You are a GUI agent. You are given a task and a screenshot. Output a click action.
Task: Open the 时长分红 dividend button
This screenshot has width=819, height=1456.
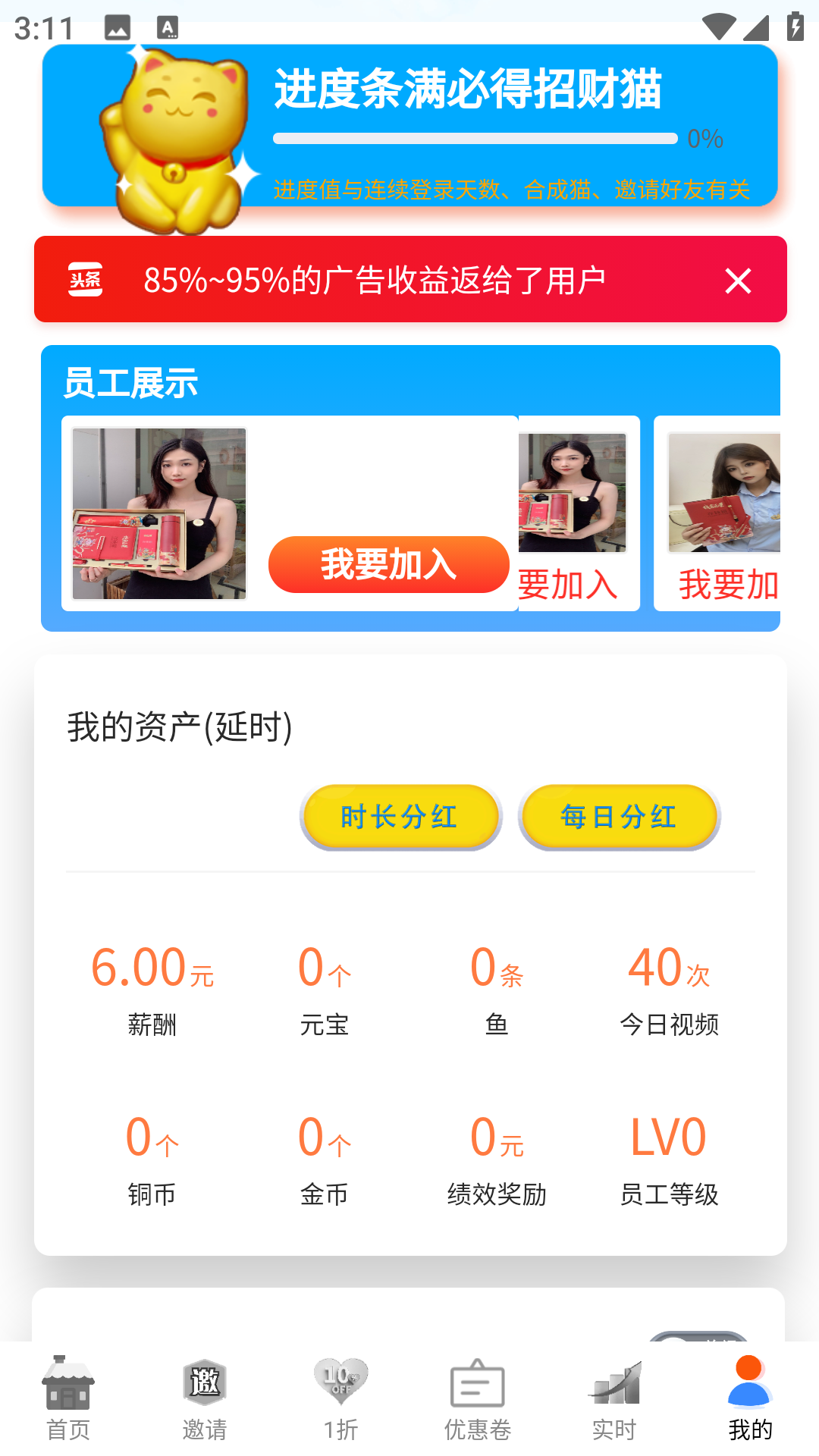400,816
